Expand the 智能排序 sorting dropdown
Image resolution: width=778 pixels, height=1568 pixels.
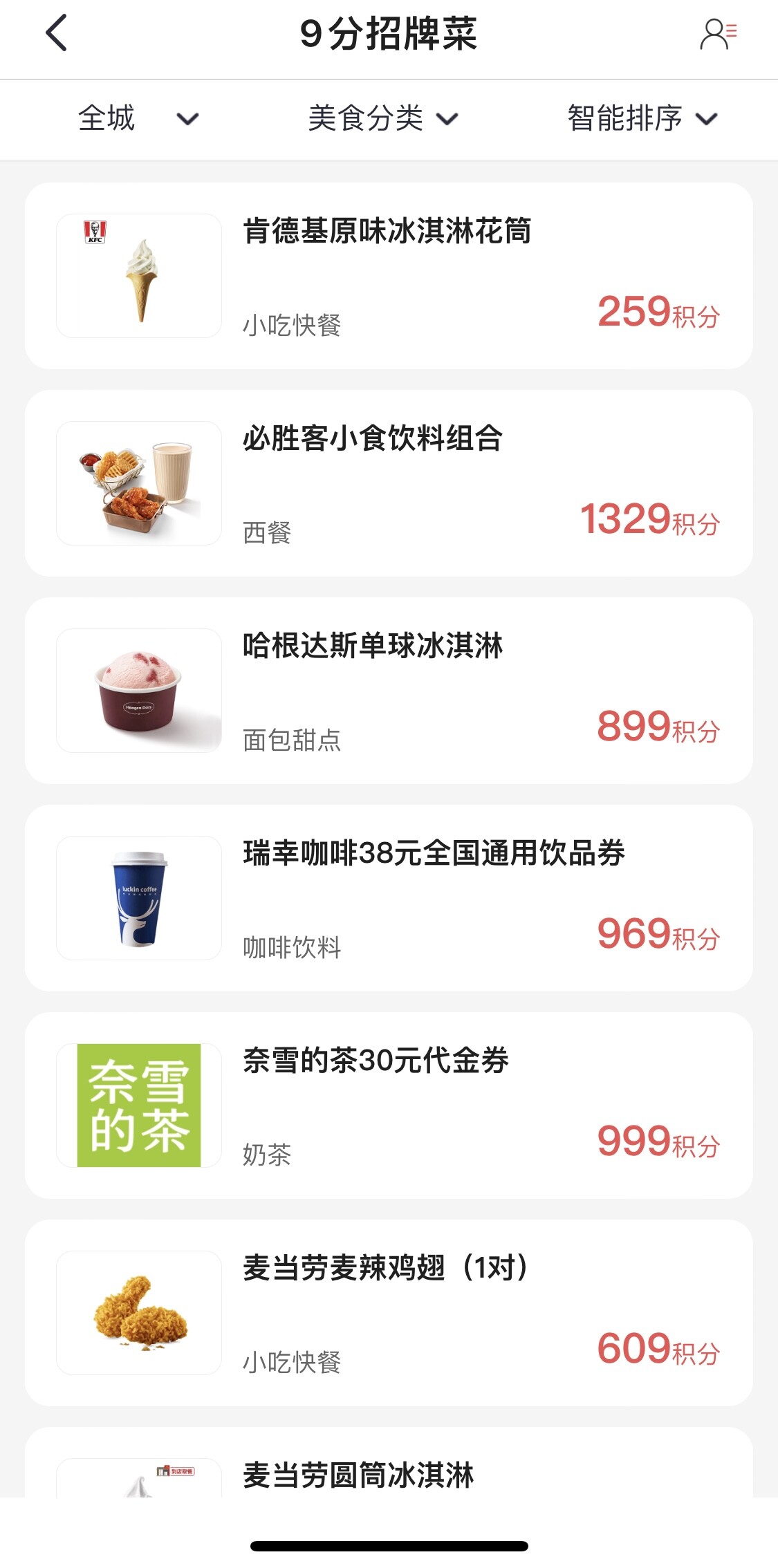click(642, 119)
